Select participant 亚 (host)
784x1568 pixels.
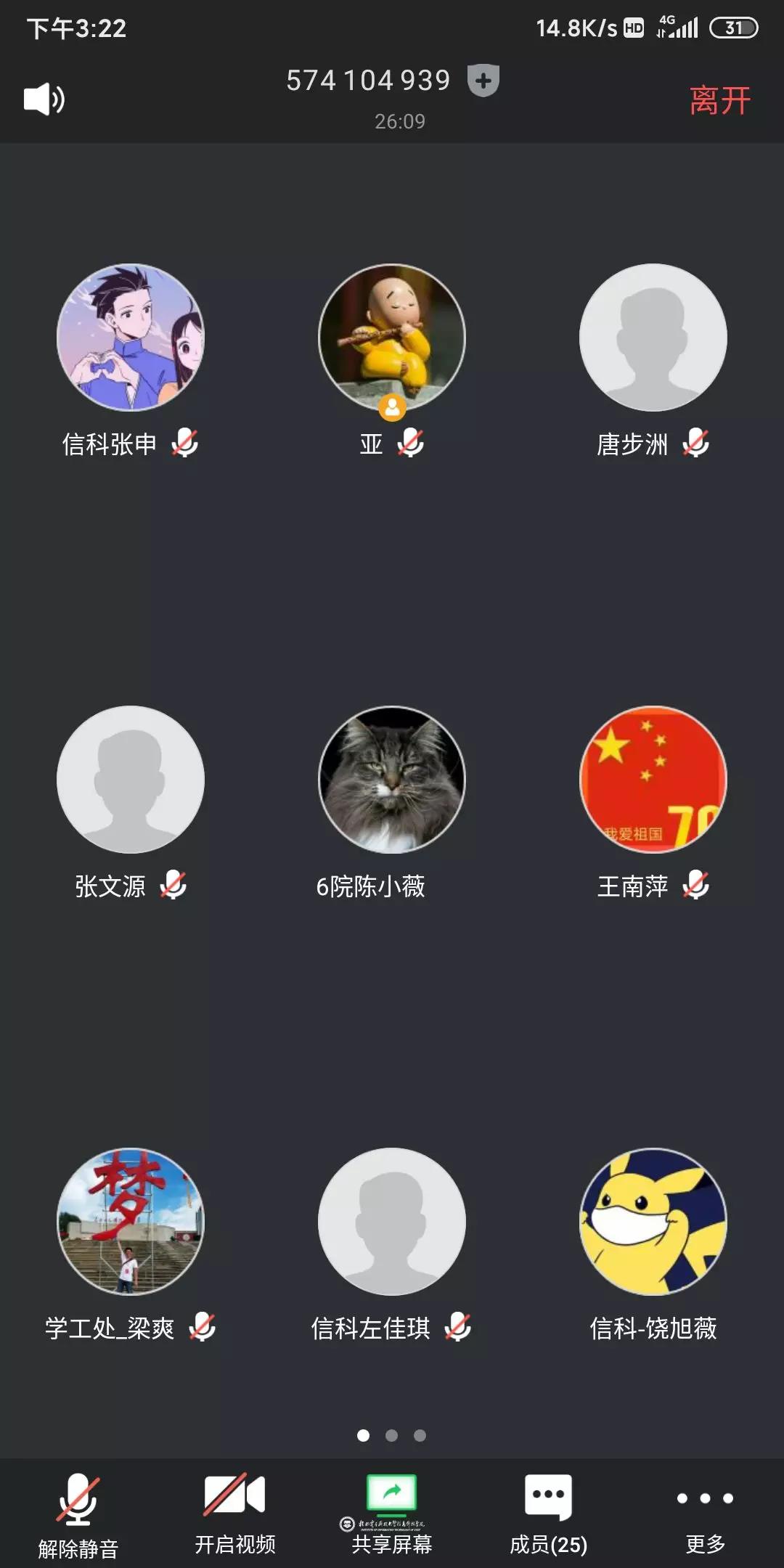(392, 338)
